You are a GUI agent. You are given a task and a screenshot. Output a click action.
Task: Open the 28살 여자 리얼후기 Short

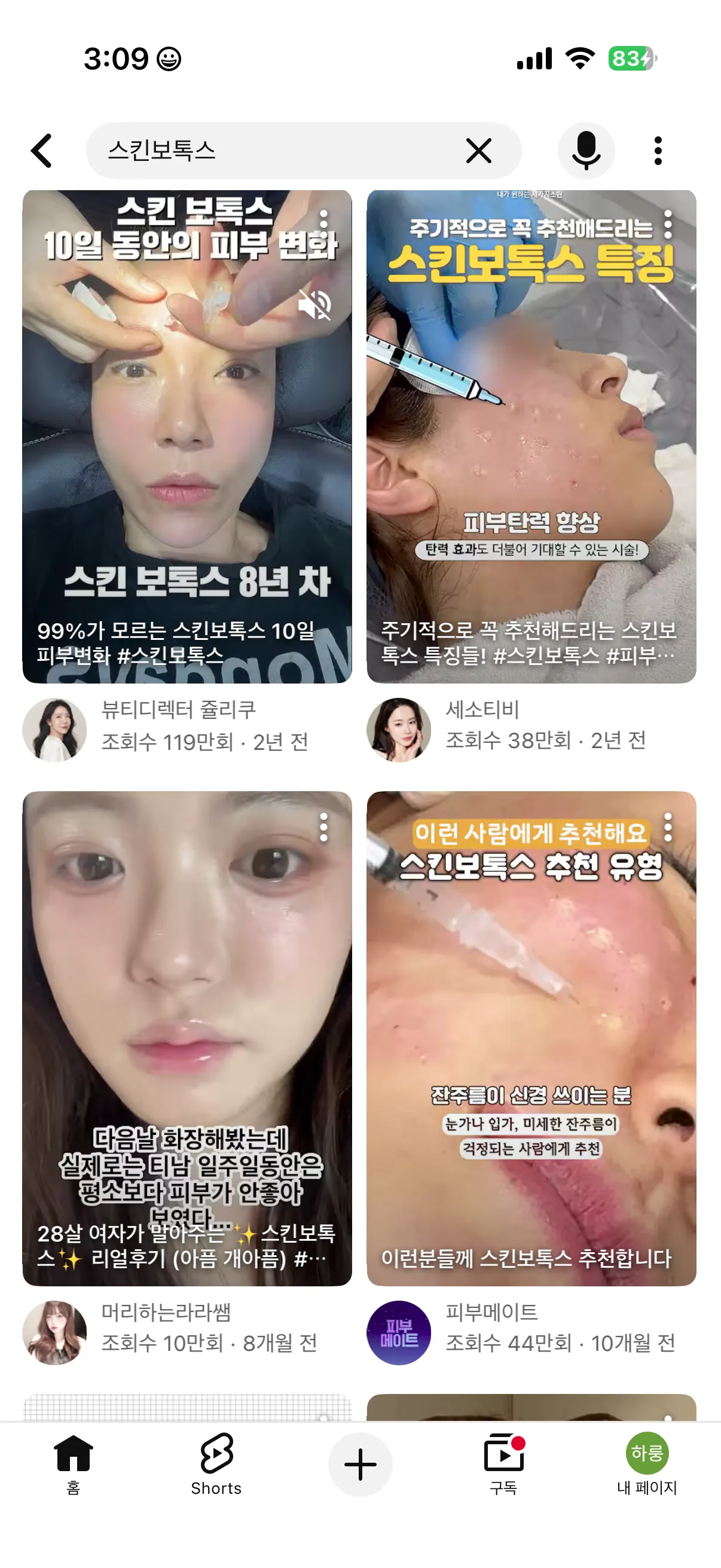187,1038
